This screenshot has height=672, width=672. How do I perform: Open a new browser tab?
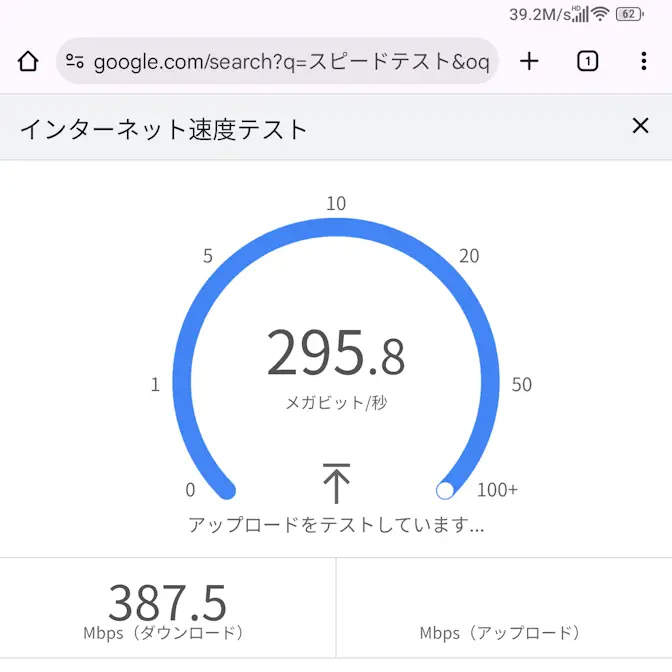click(529, 62)
